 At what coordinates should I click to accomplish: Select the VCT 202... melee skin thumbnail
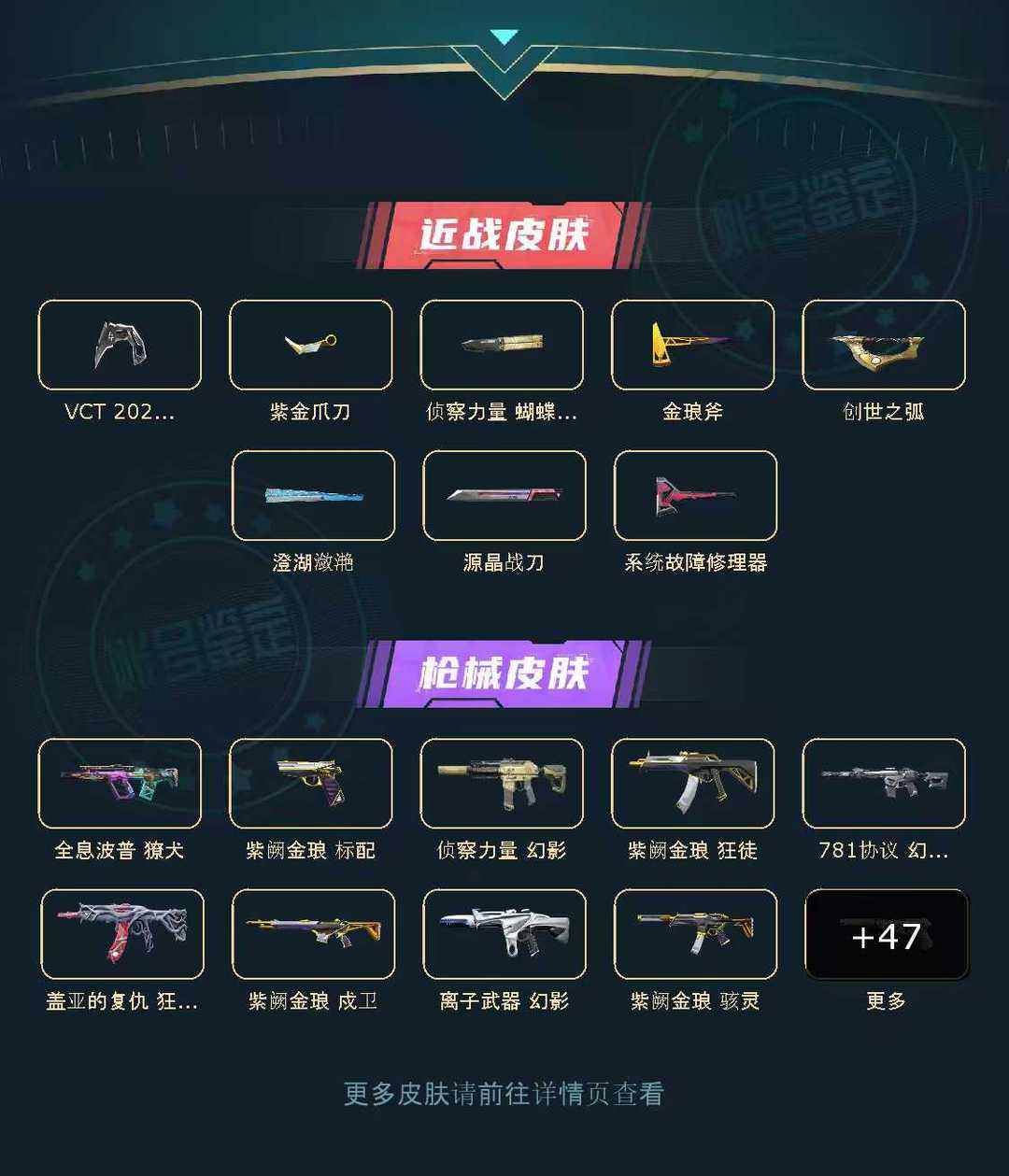tap(120, 345)
